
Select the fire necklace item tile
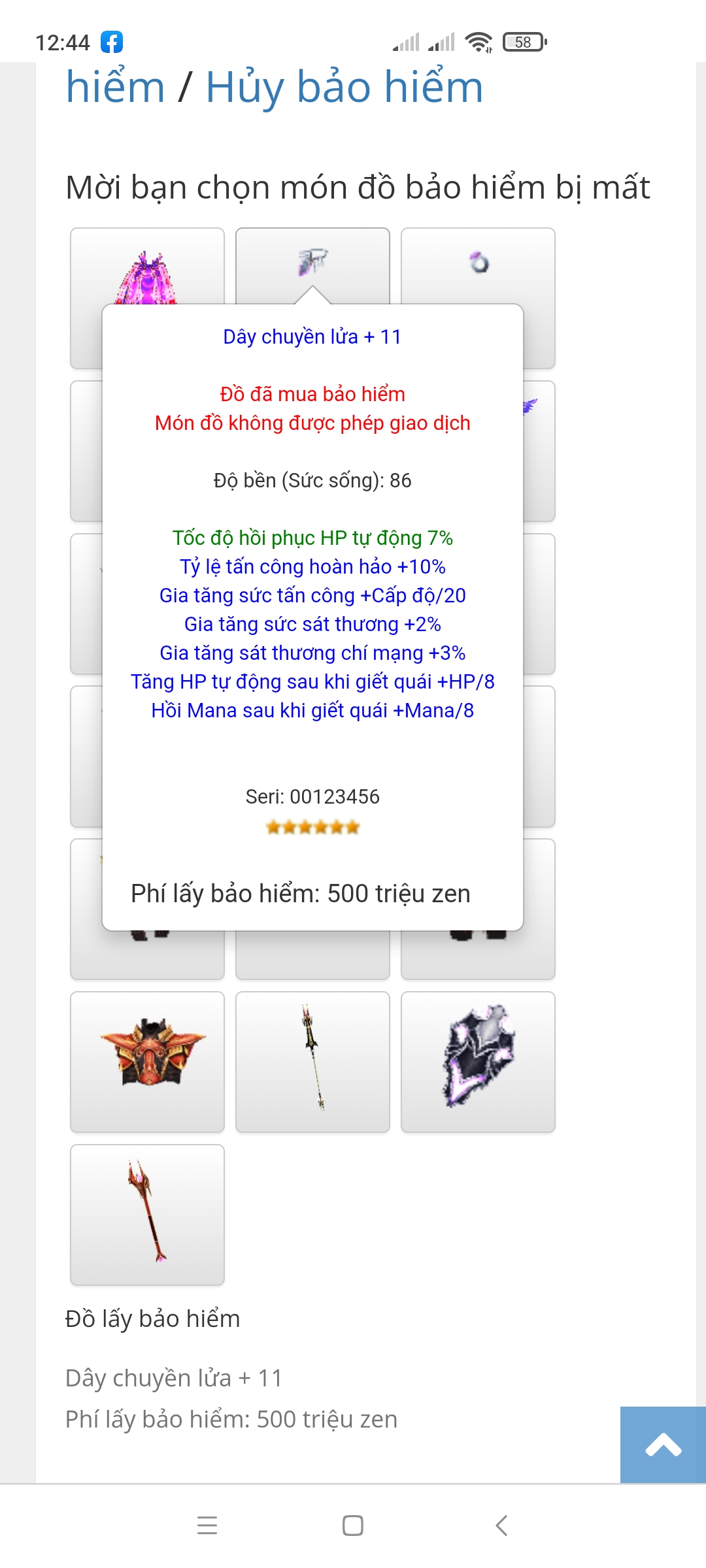click(x=312, y=262)
